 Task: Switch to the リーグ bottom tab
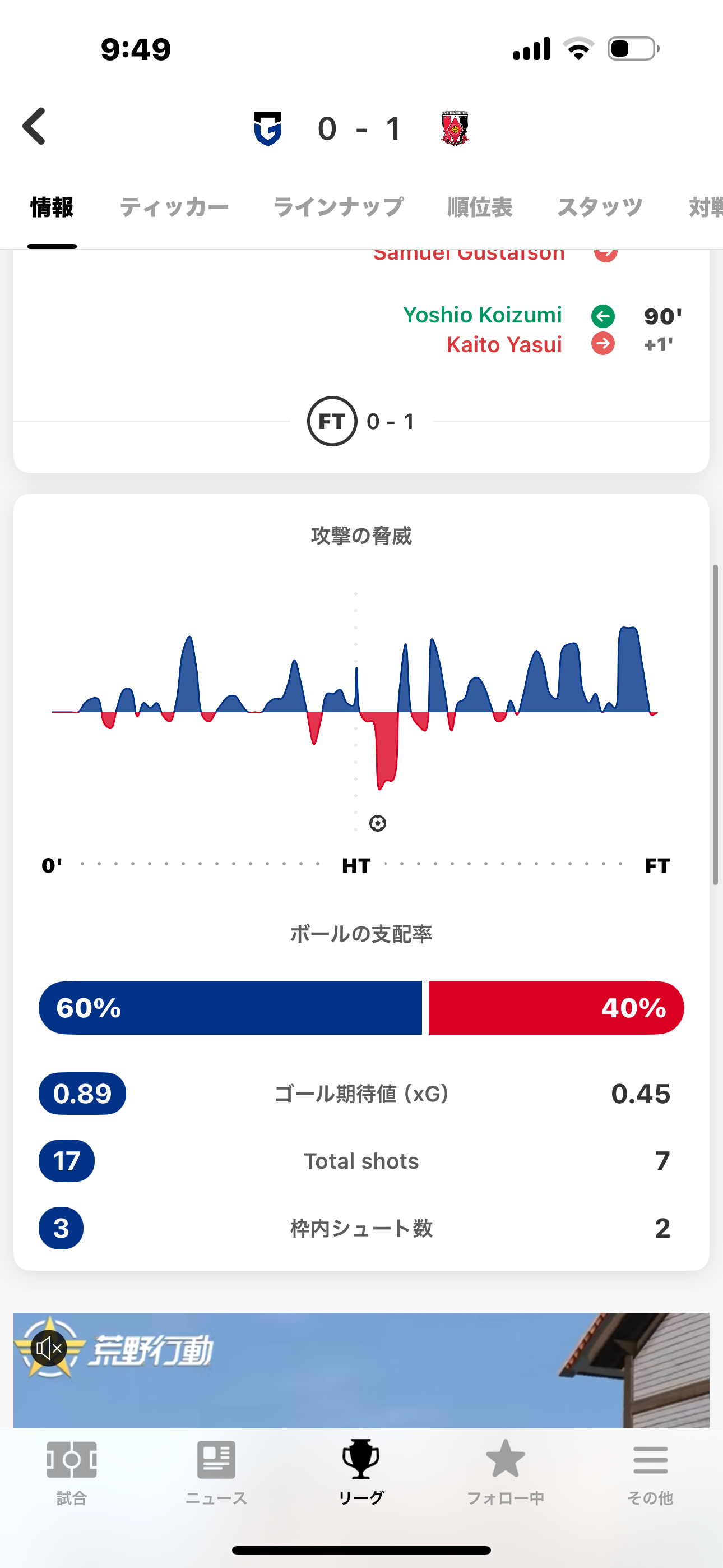361,1472
